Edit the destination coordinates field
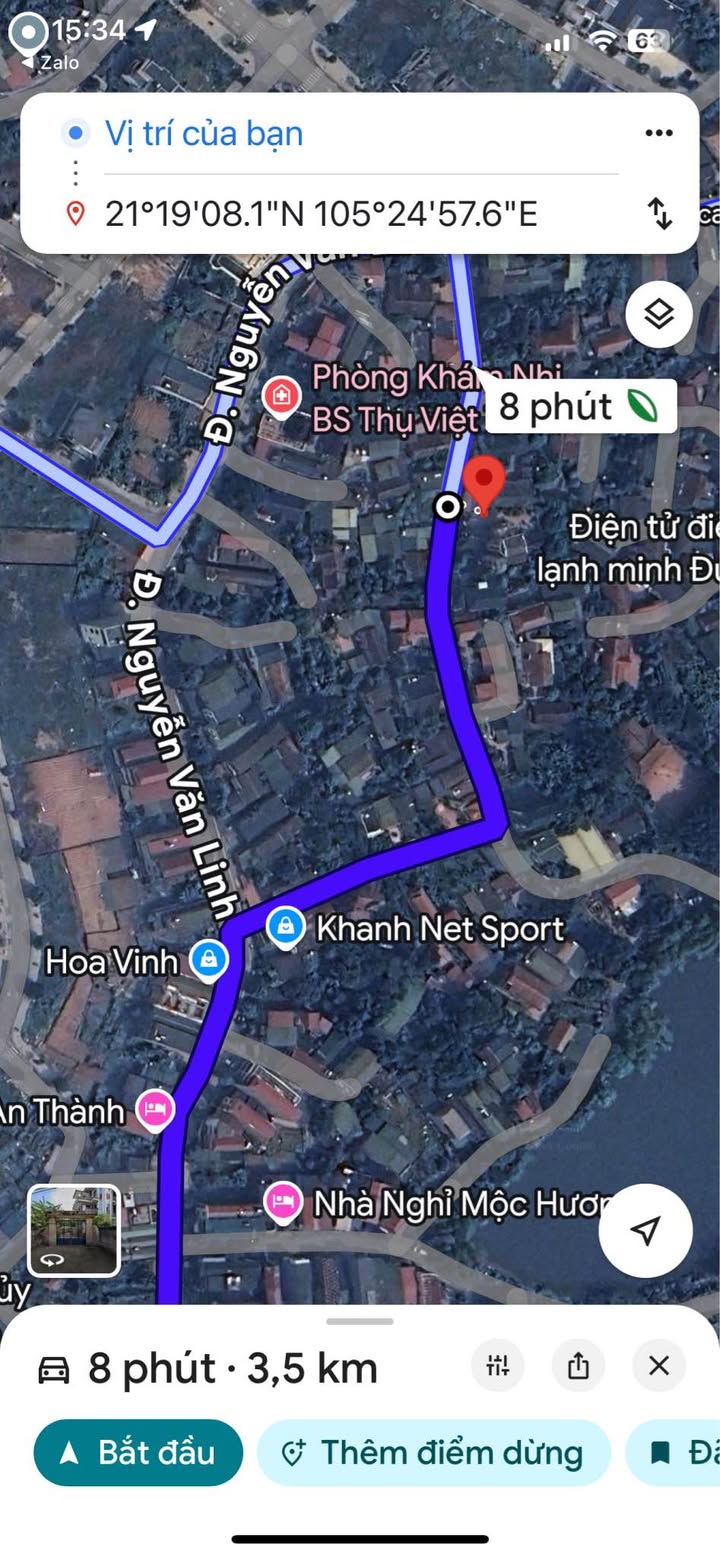 point(321,214)
